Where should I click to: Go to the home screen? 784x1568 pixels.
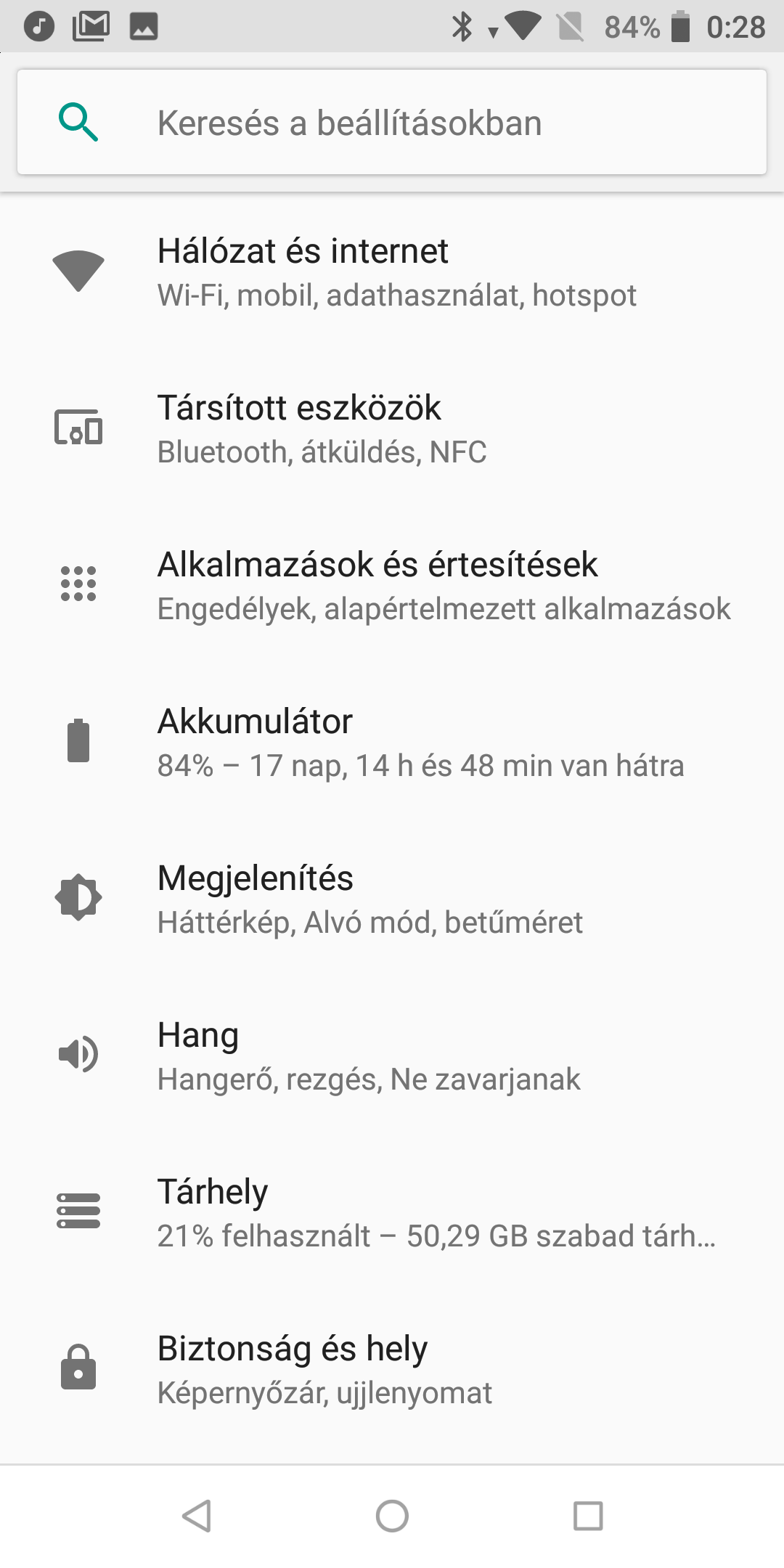point(392,1516)
